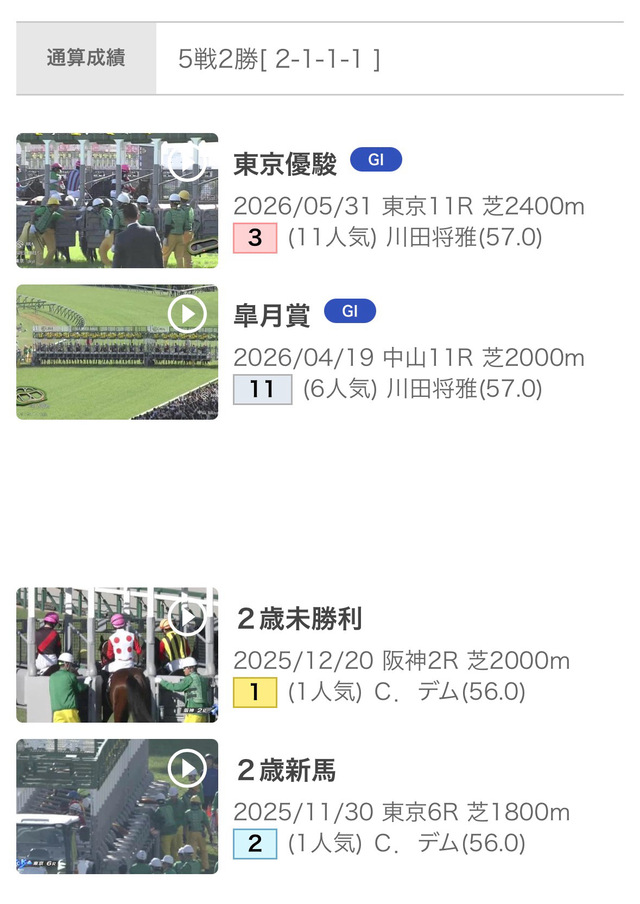Play the 2歳新馬 race video
The image size is (640, 904).
pyautogui.click(x=187, y=769)
